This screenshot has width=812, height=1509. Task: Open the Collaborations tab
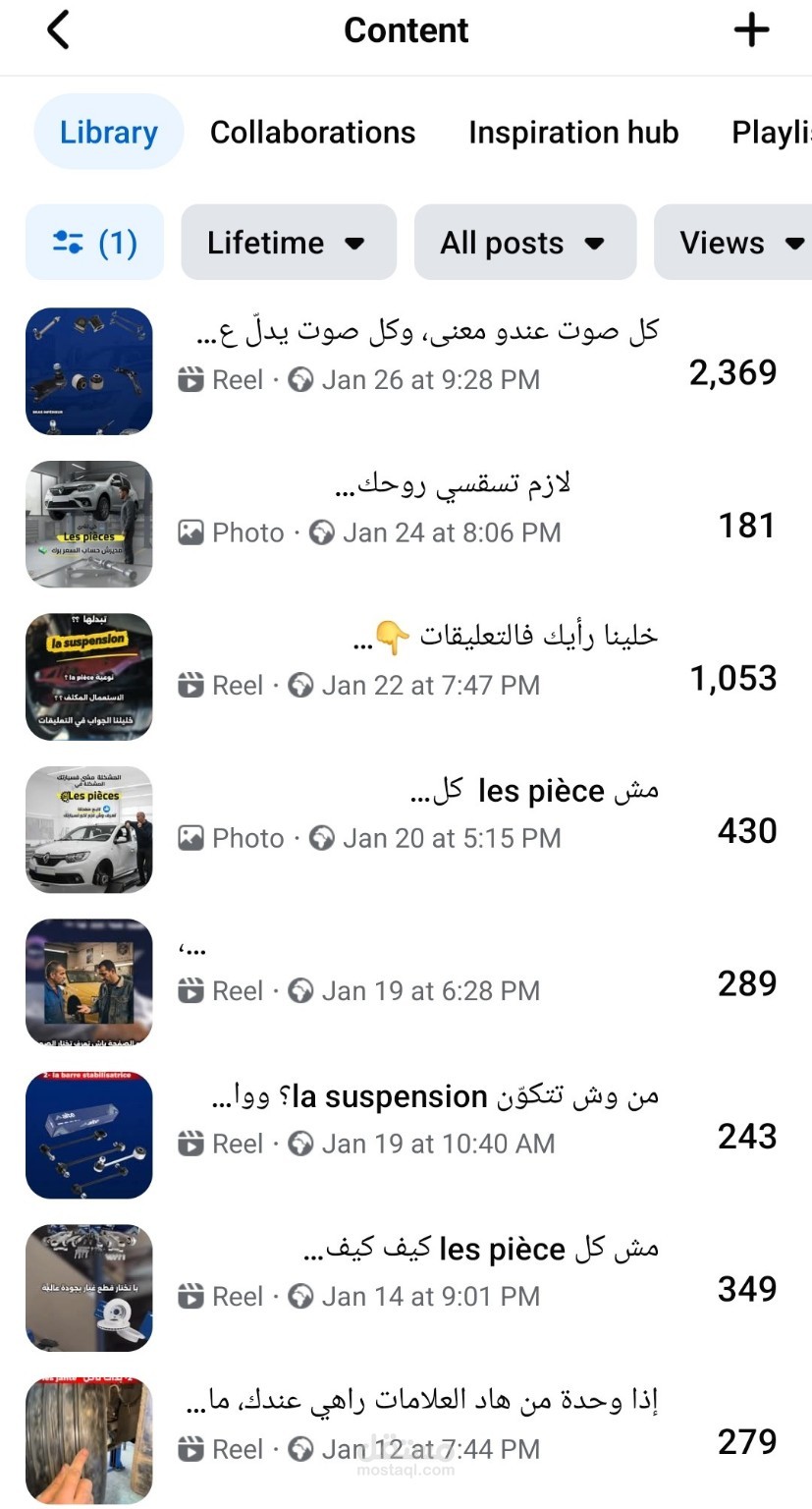coord(312,133)
